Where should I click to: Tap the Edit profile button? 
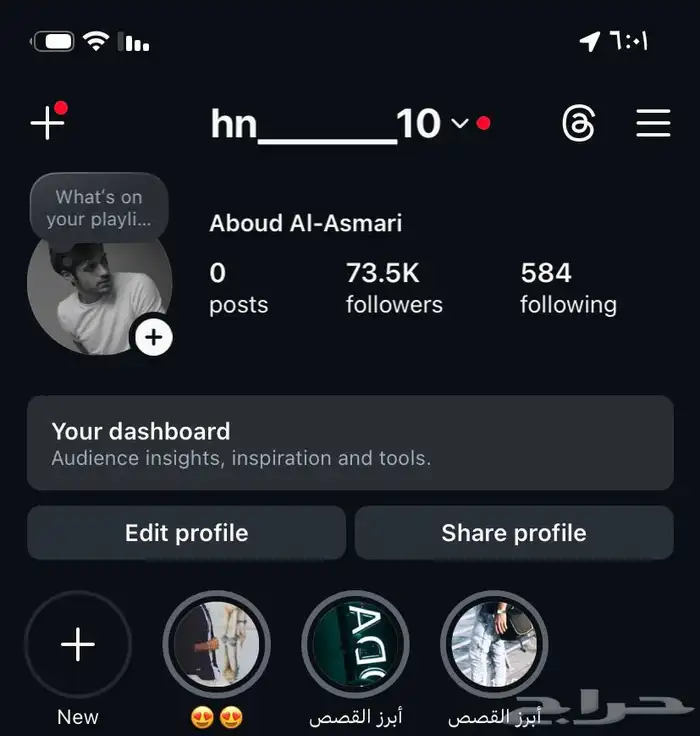pyautogui.click(x=186, y=533)
